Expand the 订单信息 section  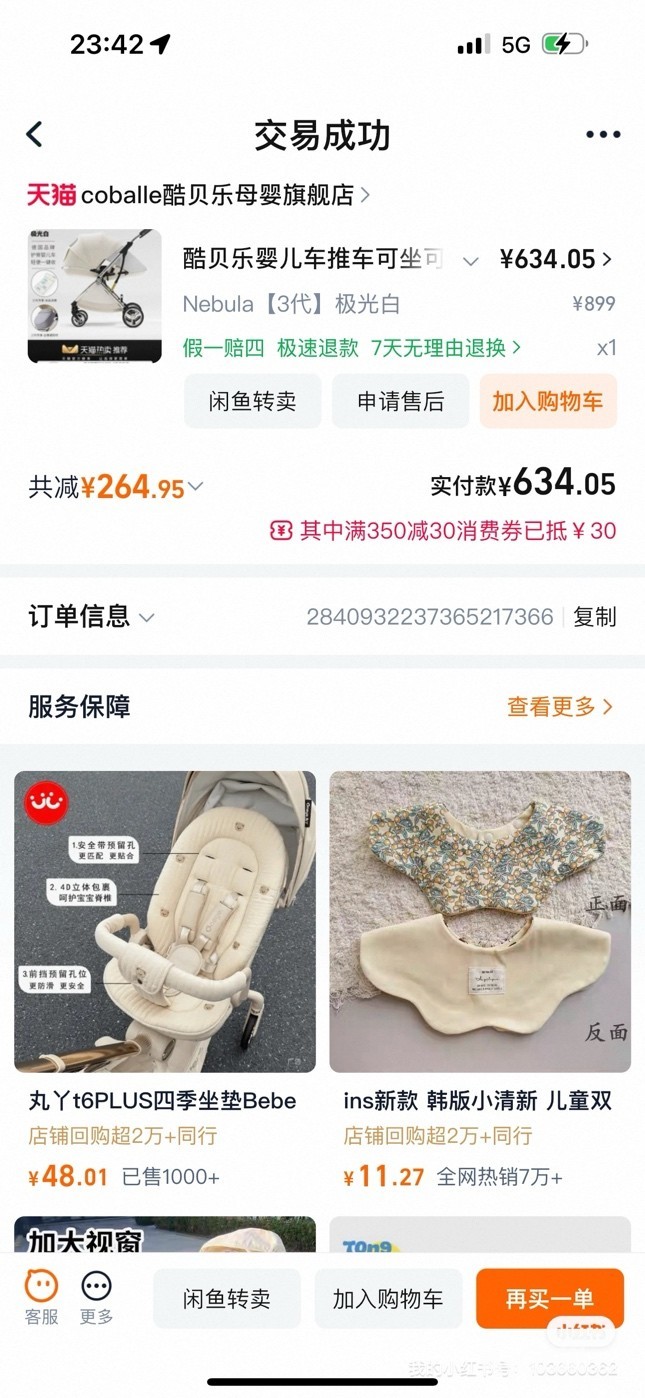pyautogui.click(x=91, y=617)
